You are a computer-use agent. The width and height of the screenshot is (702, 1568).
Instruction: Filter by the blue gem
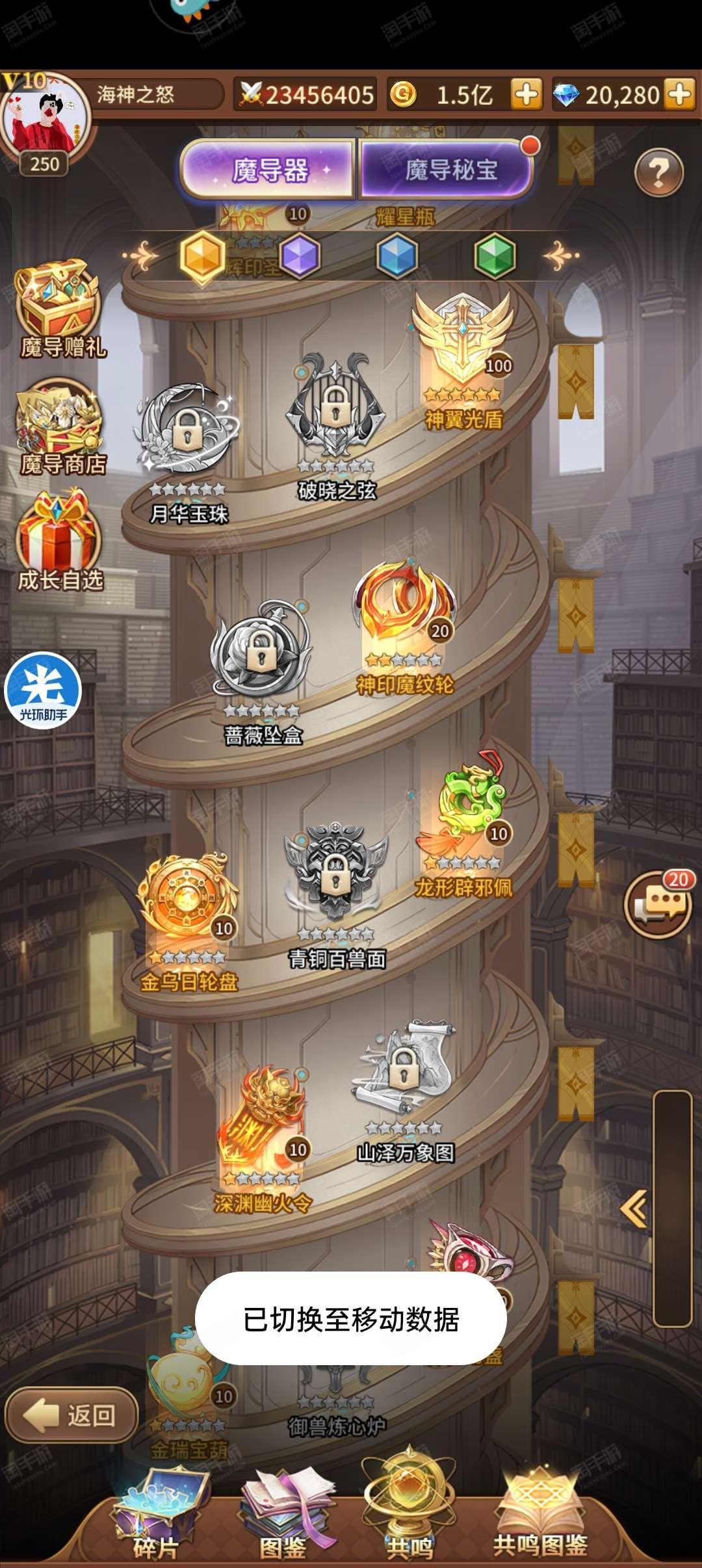pos(397,256)
